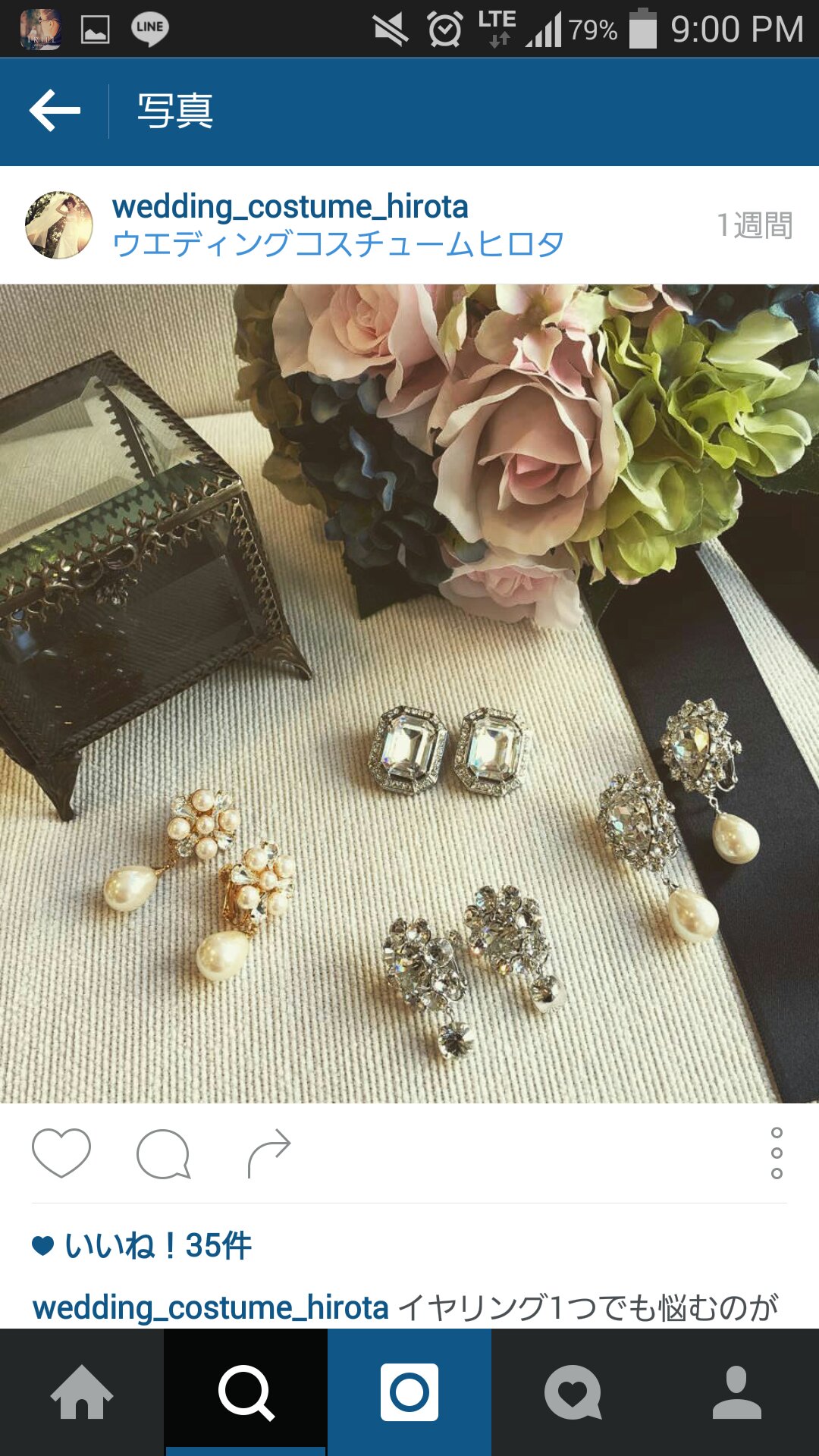This screenshot has height=1456, width=819.
Task: Open the Activity heart tab
Action: 573,1392
